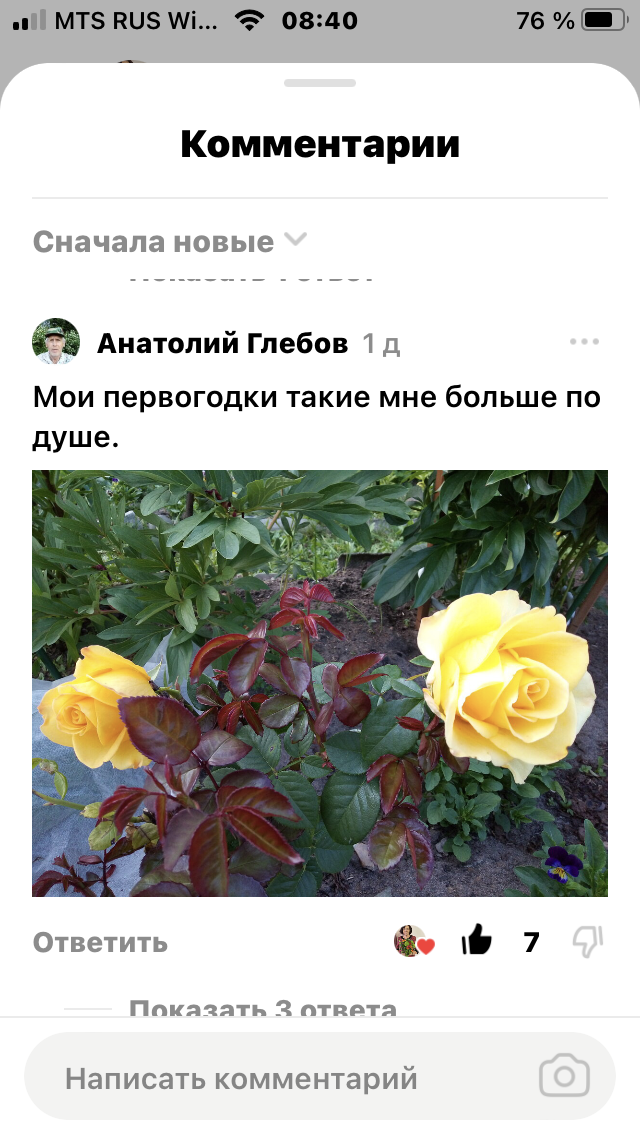Viewport: 640px width, 1136px height.
Task: Expand 'Показать 3 ответа' replies
Action: coord(263,1007)
